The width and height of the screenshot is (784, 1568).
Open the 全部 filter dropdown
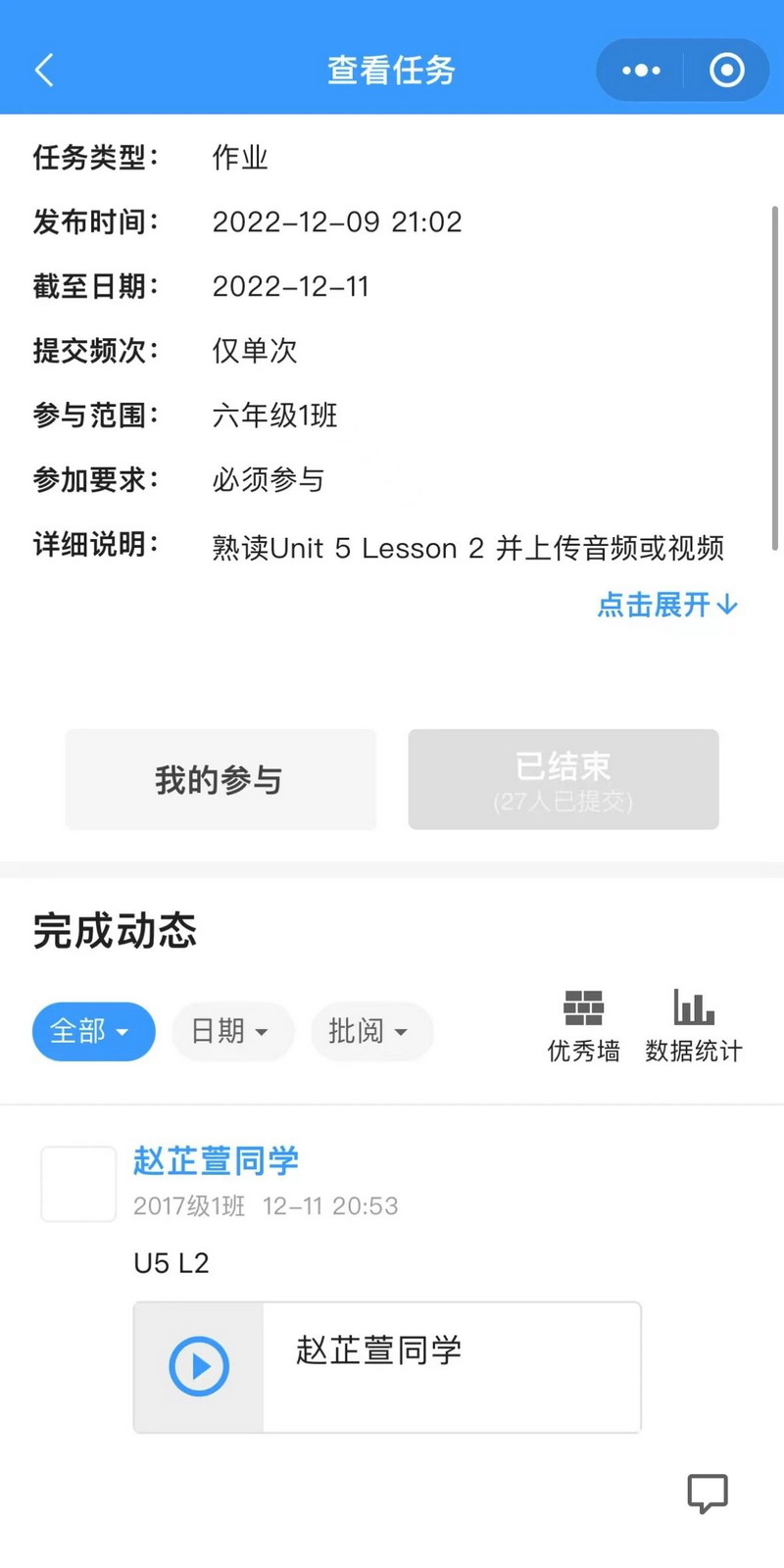93,1031
